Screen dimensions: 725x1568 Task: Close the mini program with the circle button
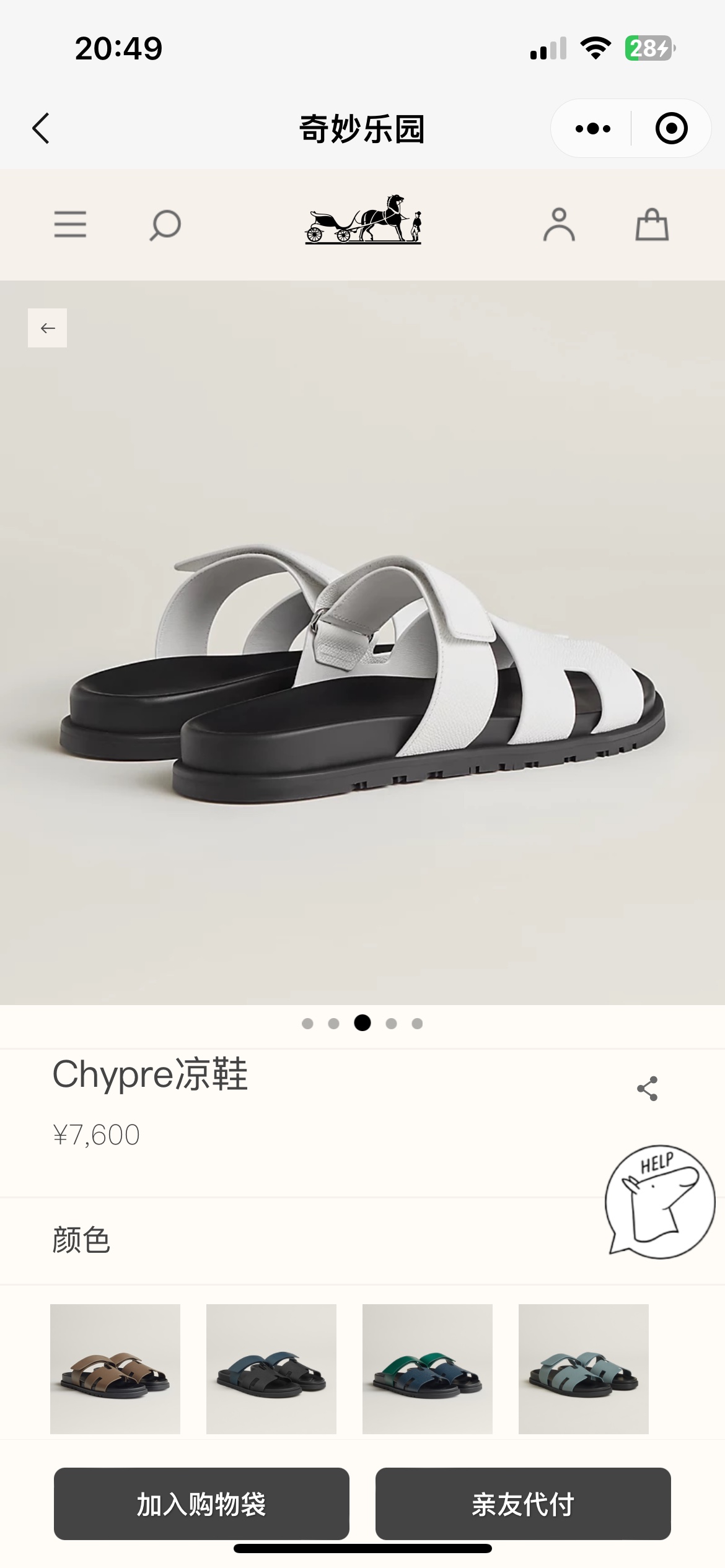pyautogui.click(x=671, y=129)
